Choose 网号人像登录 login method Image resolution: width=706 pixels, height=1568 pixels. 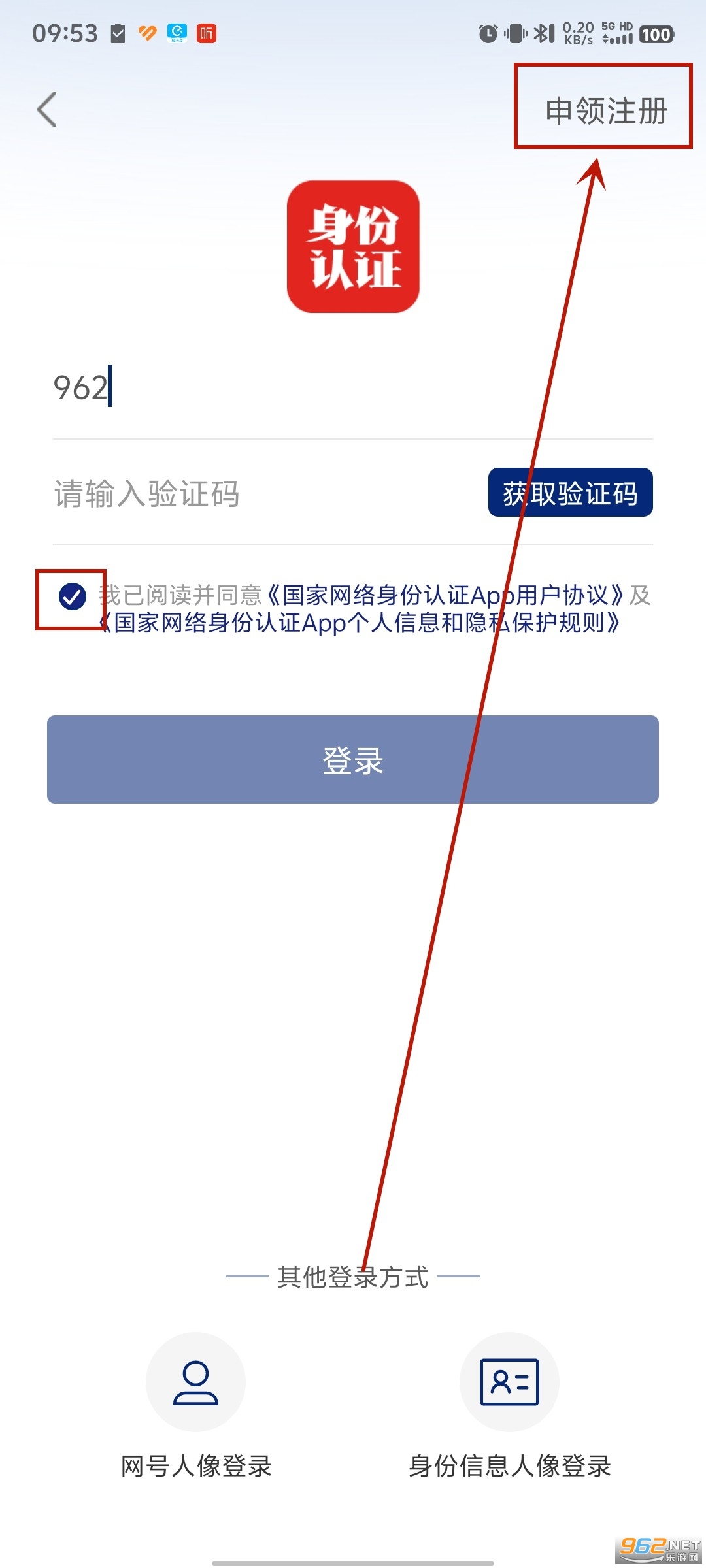[x=195, y=1382]
